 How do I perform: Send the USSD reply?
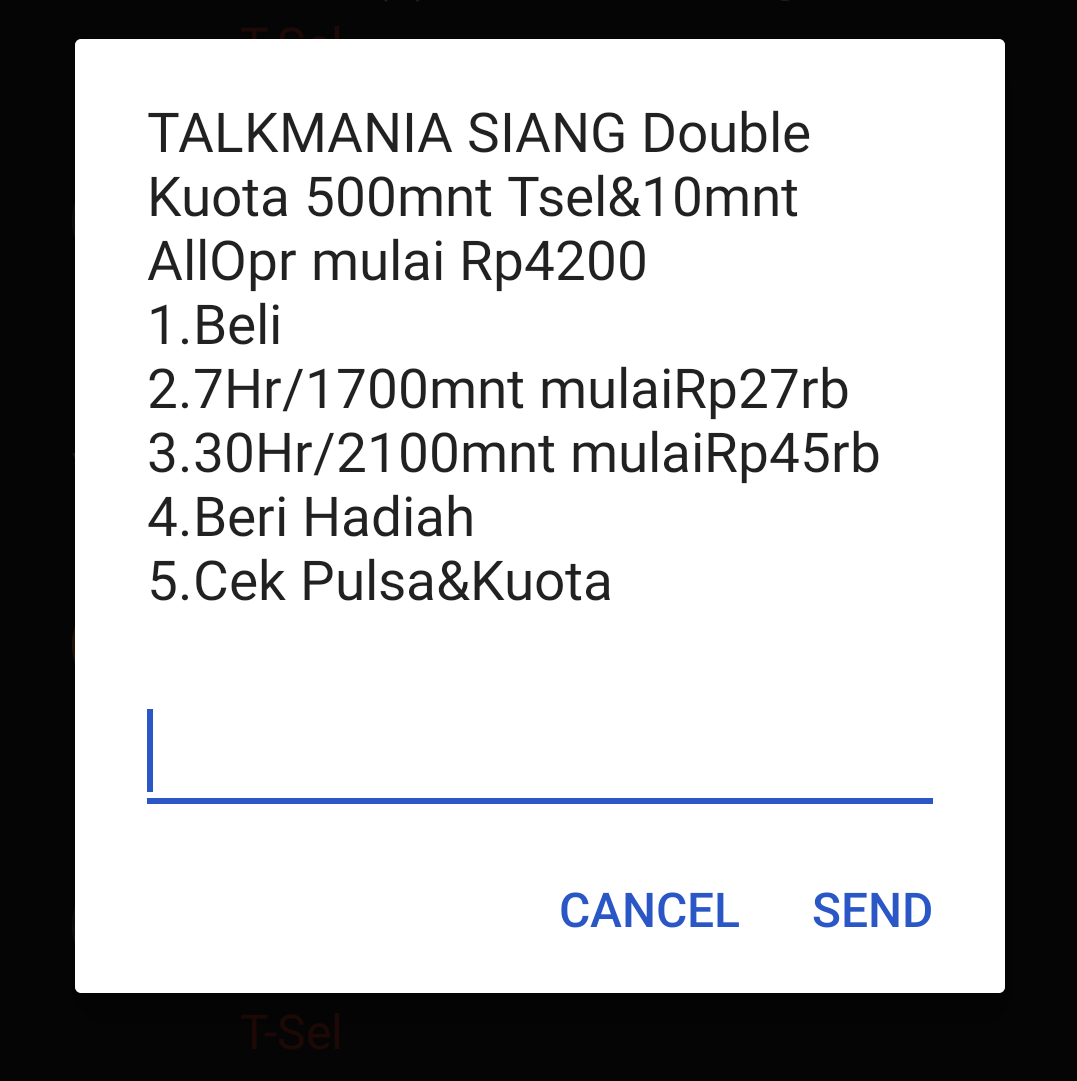click(872, 911)
